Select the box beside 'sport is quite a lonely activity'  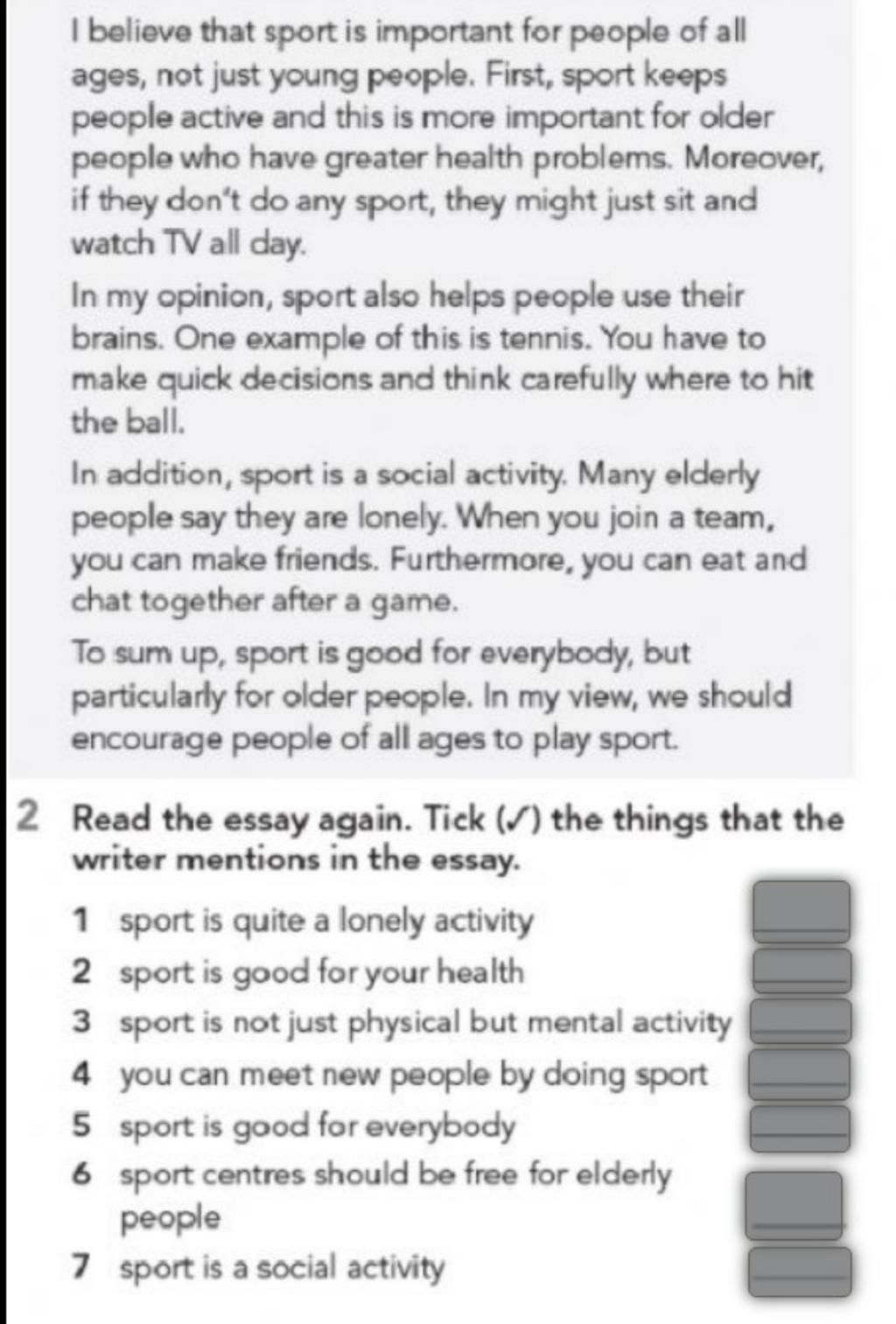pyautogui.click(x=801, y=912)
